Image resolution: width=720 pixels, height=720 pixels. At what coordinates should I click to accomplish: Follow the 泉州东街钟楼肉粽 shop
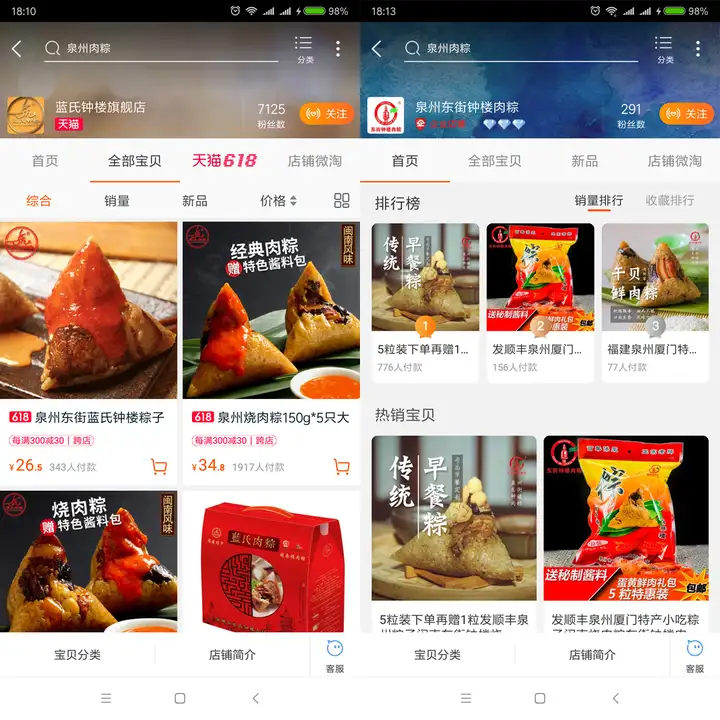point(687,114)
